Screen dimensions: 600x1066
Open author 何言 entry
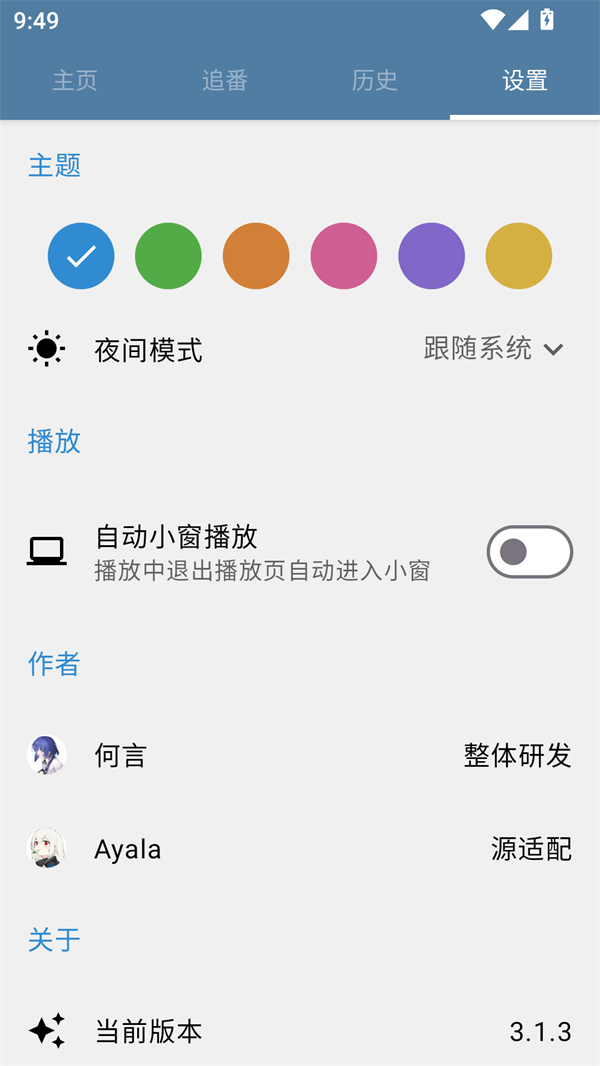300,756
